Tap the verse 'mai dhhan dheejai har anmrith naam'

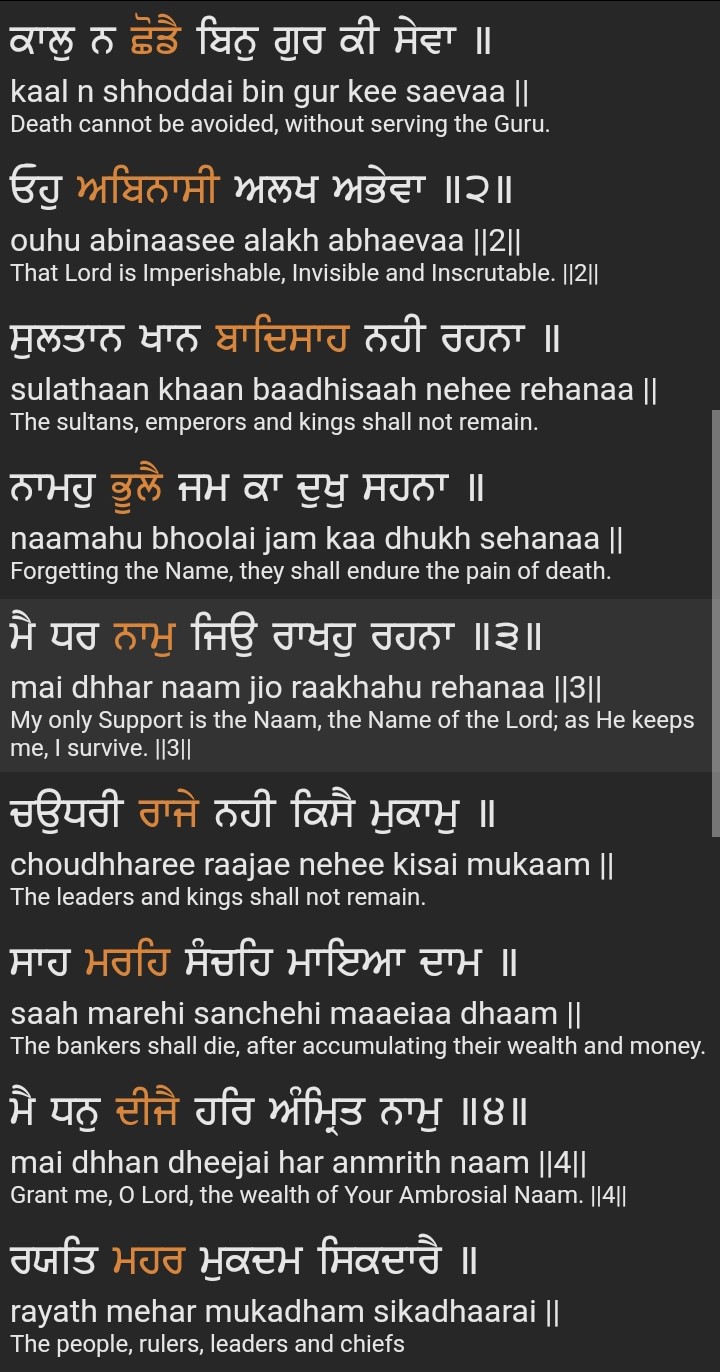point(298,1162)
